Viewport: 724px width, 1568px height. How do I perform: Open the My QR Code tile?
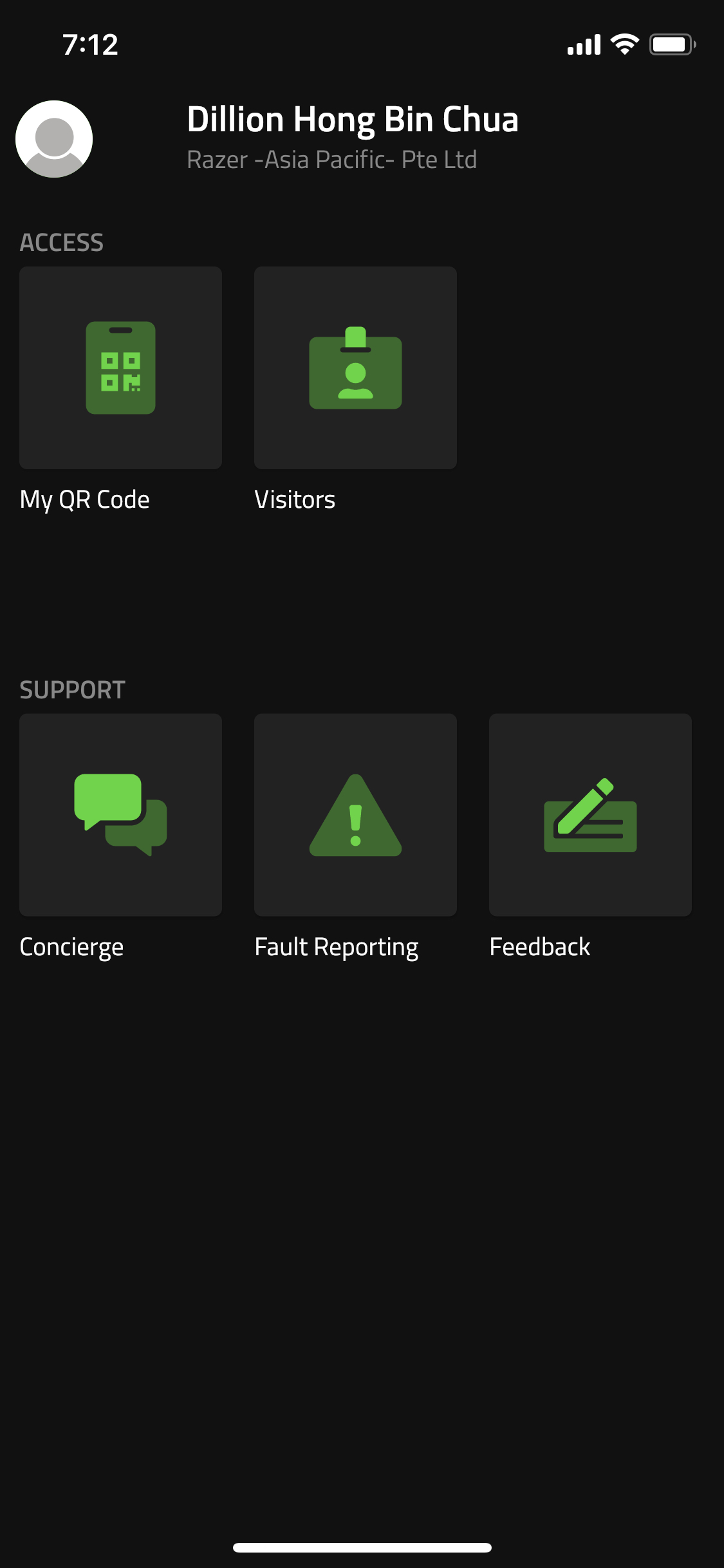120,368
